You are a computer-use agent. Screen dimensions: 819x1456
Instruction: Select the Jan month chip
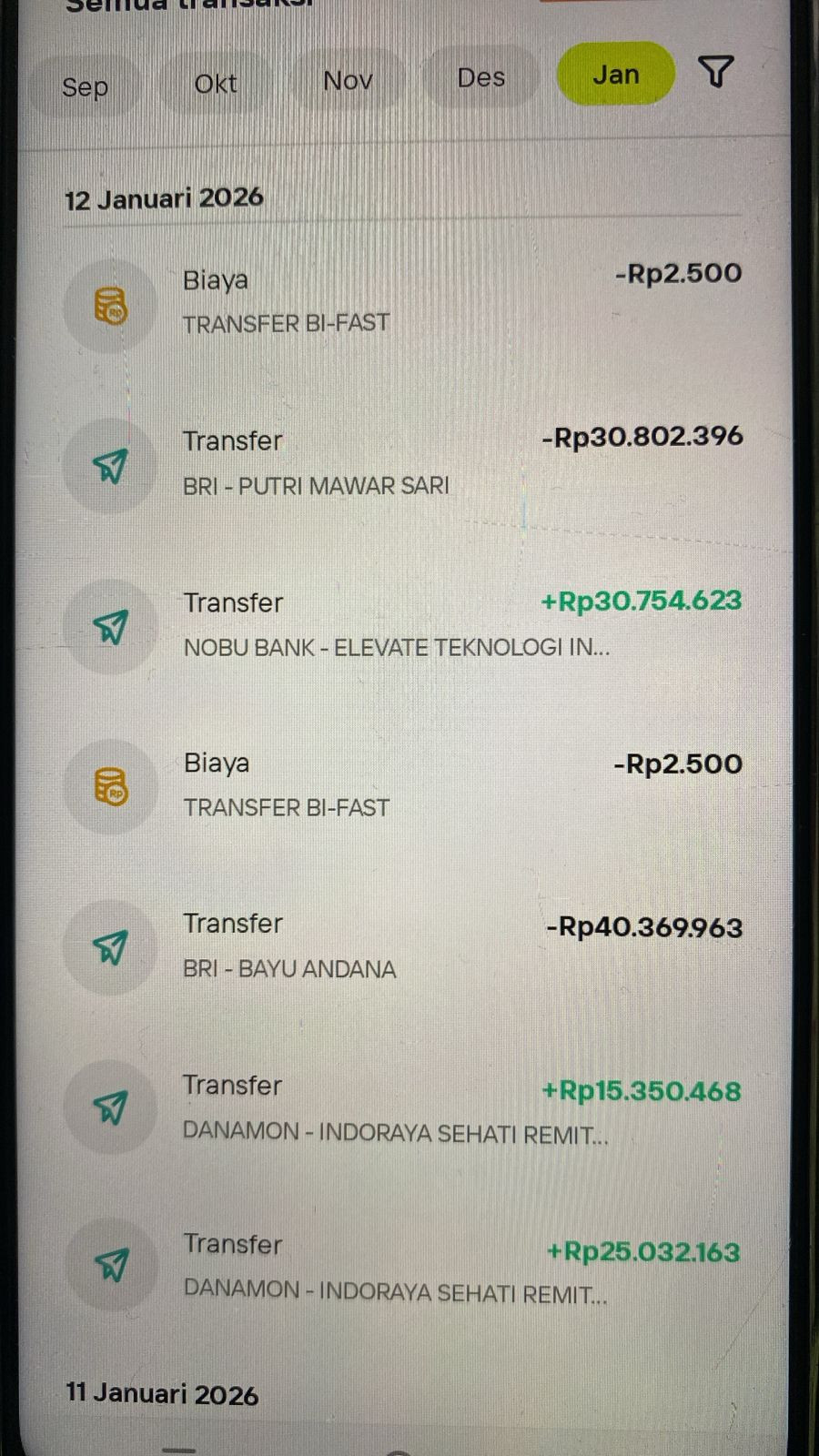click(x=615, y=75)
